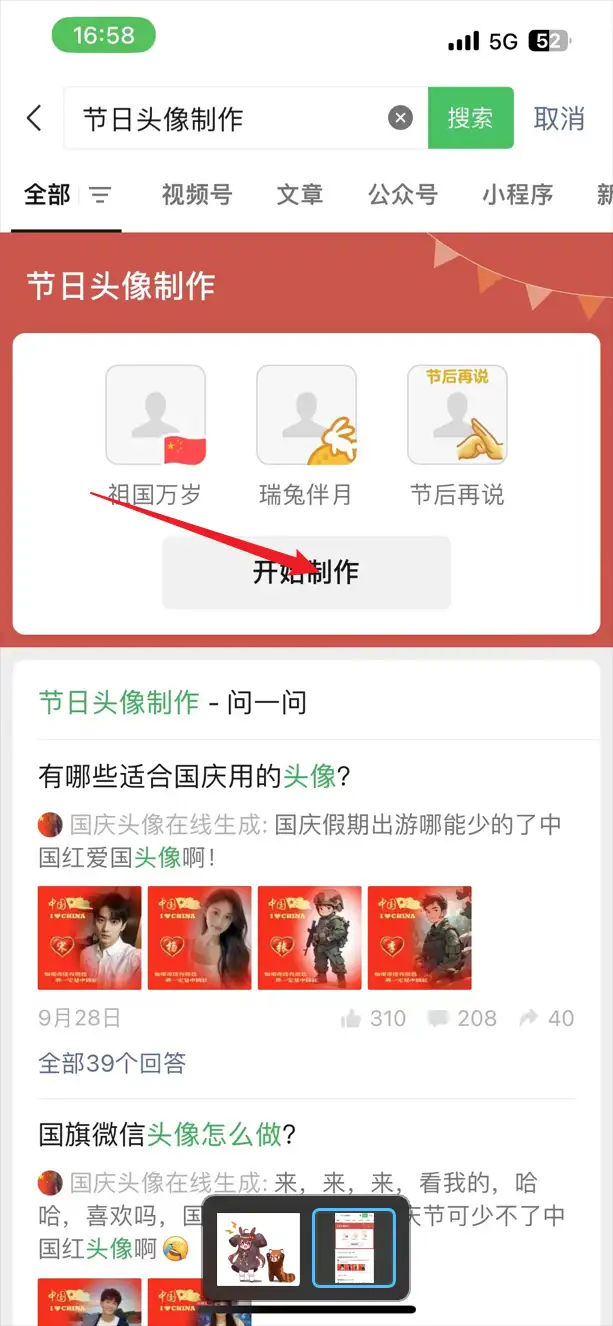View 全部39个回答
The height and width of the screenshot is (1326, 613).
point(112,1063)
